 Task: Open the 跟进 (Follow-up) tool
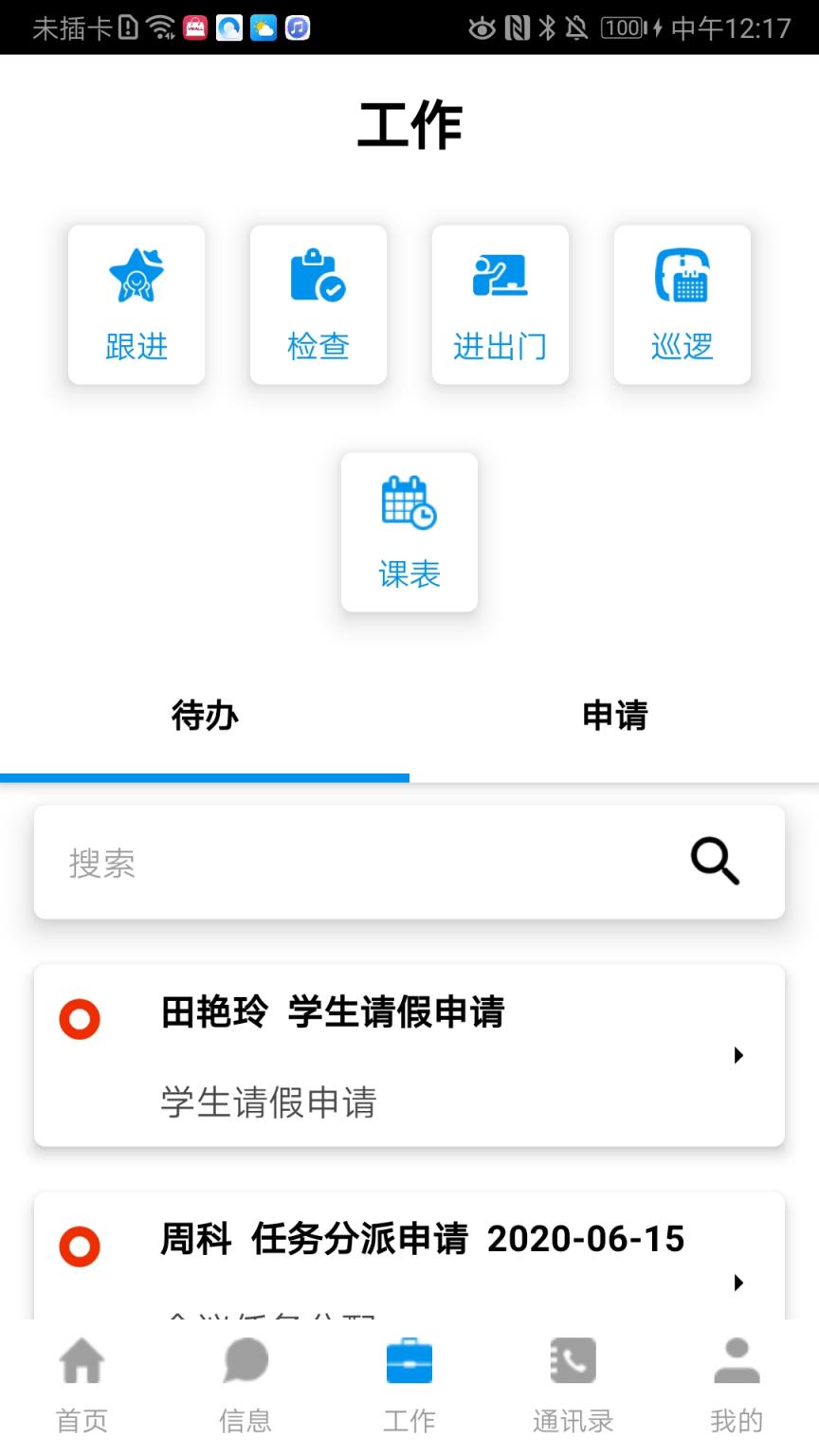136,303
